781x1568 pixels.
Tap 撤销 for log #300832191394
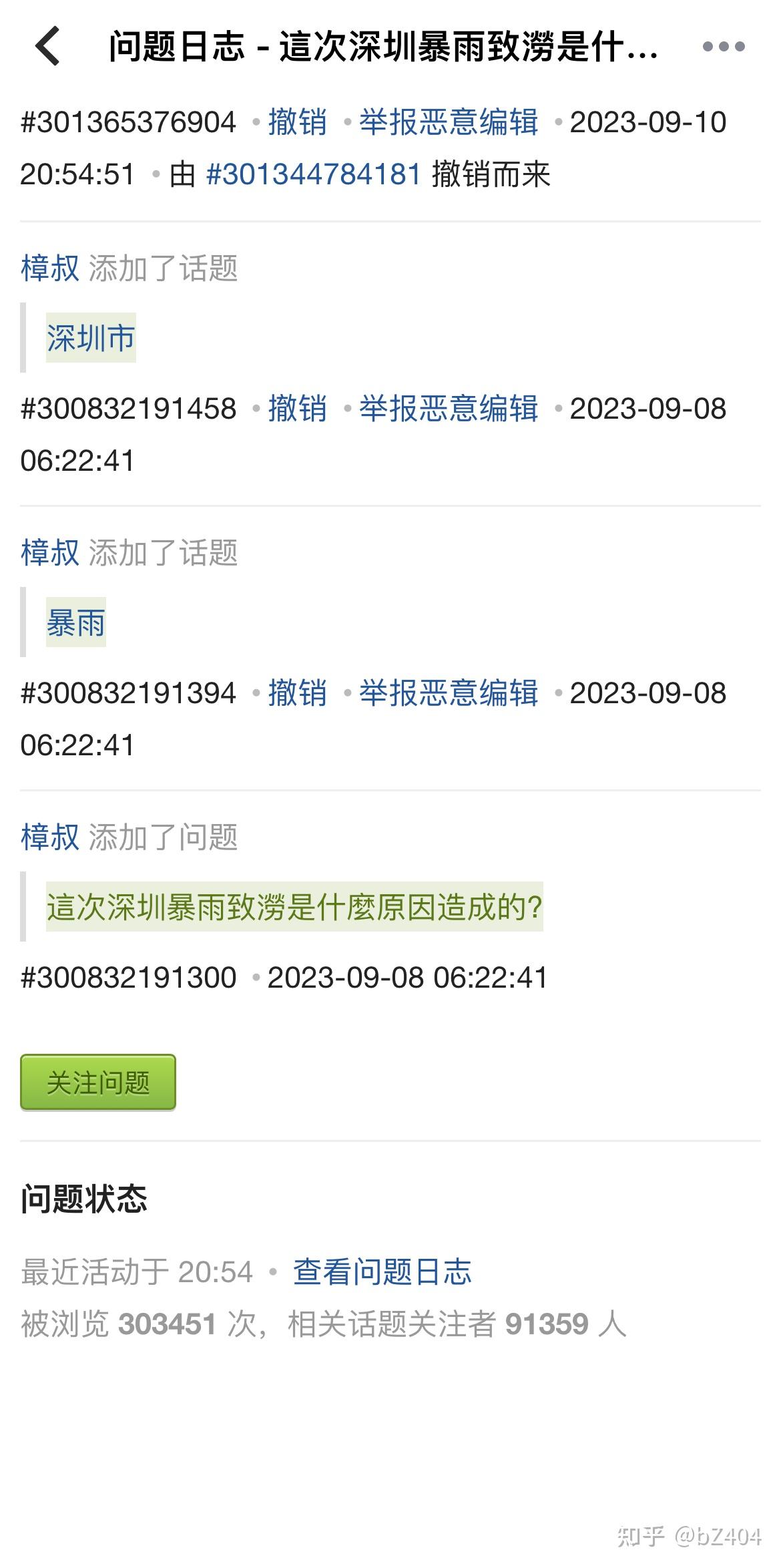[x=298, y=693]
